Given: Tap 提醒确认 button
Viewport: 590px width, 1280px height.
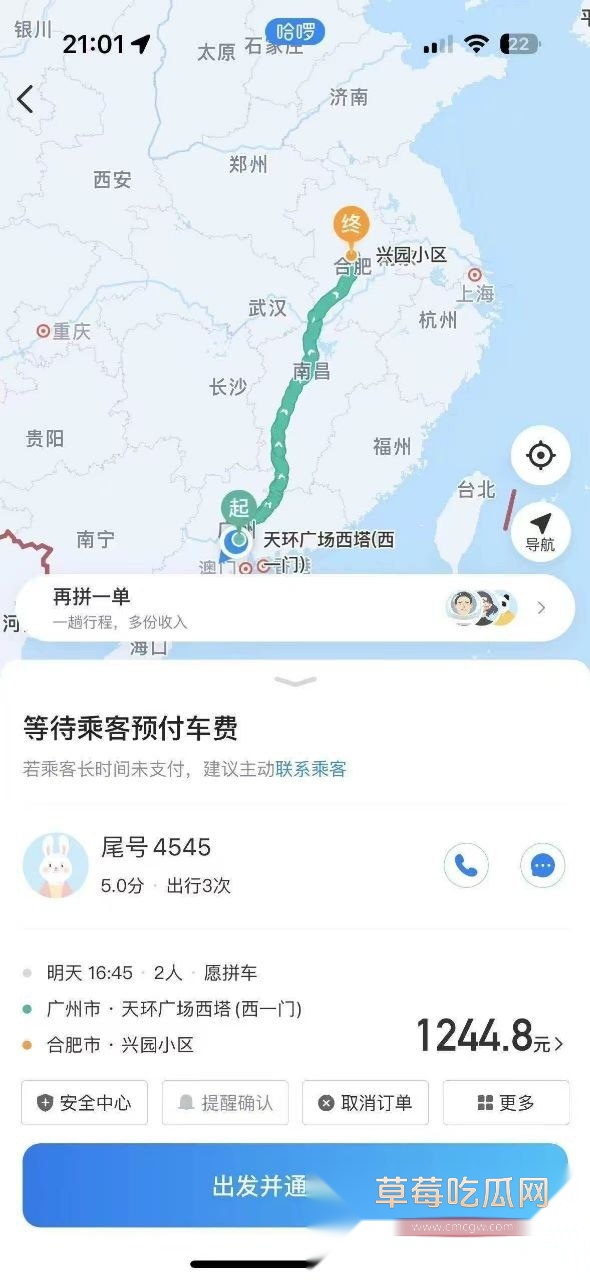Looking at the screenshot, I should [225, 1103].
